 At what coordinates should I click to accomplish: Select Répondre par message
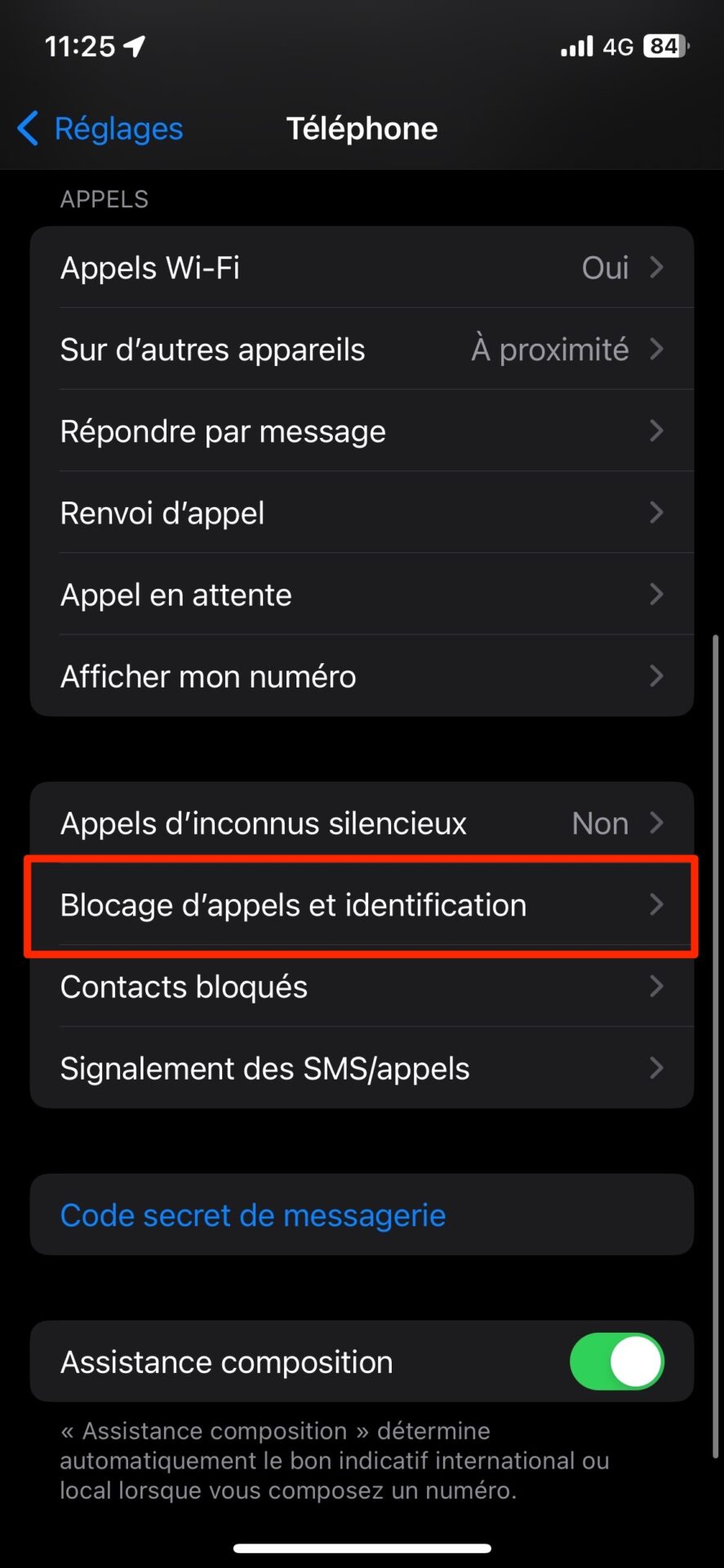click(x=362, y=431)
